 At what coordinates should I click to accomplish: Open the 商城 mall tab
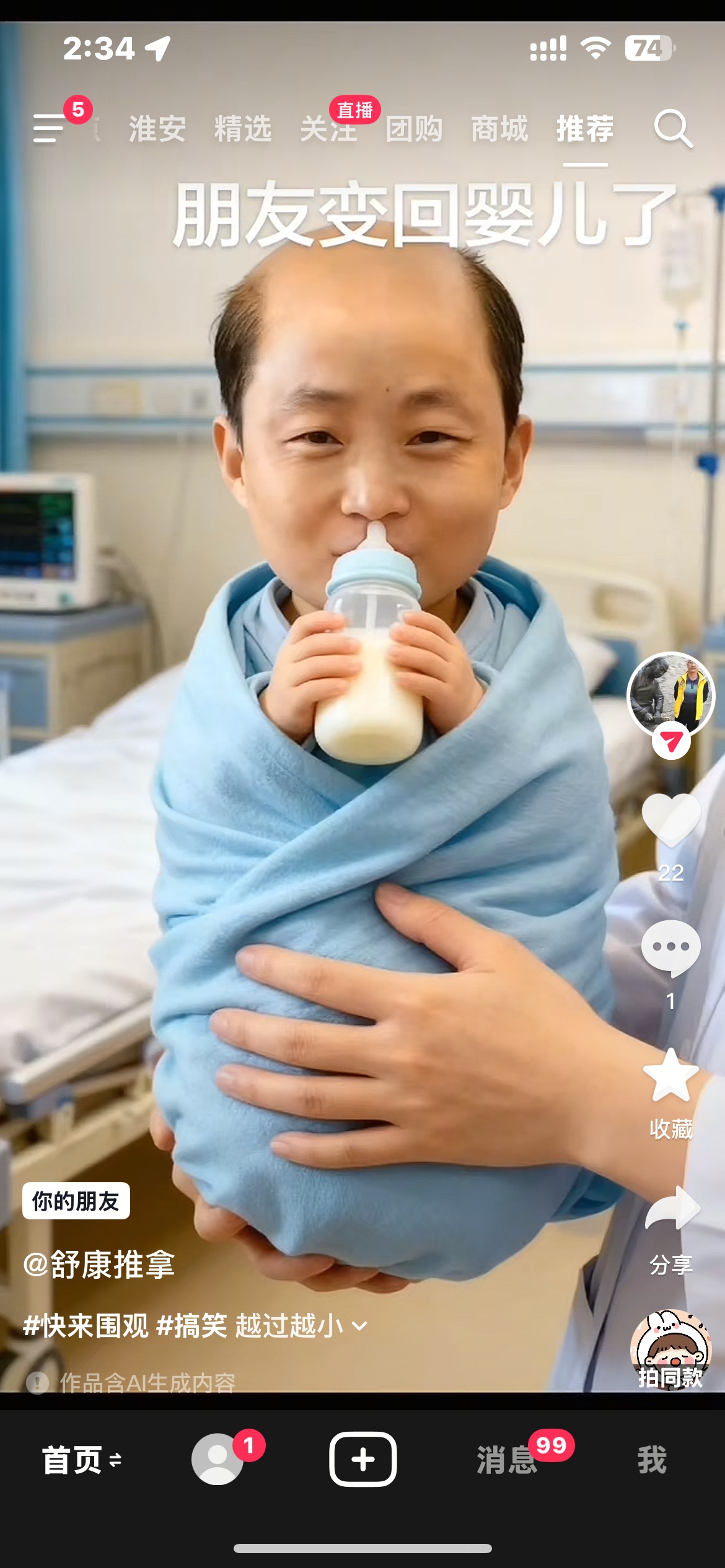tap(499, 129)
